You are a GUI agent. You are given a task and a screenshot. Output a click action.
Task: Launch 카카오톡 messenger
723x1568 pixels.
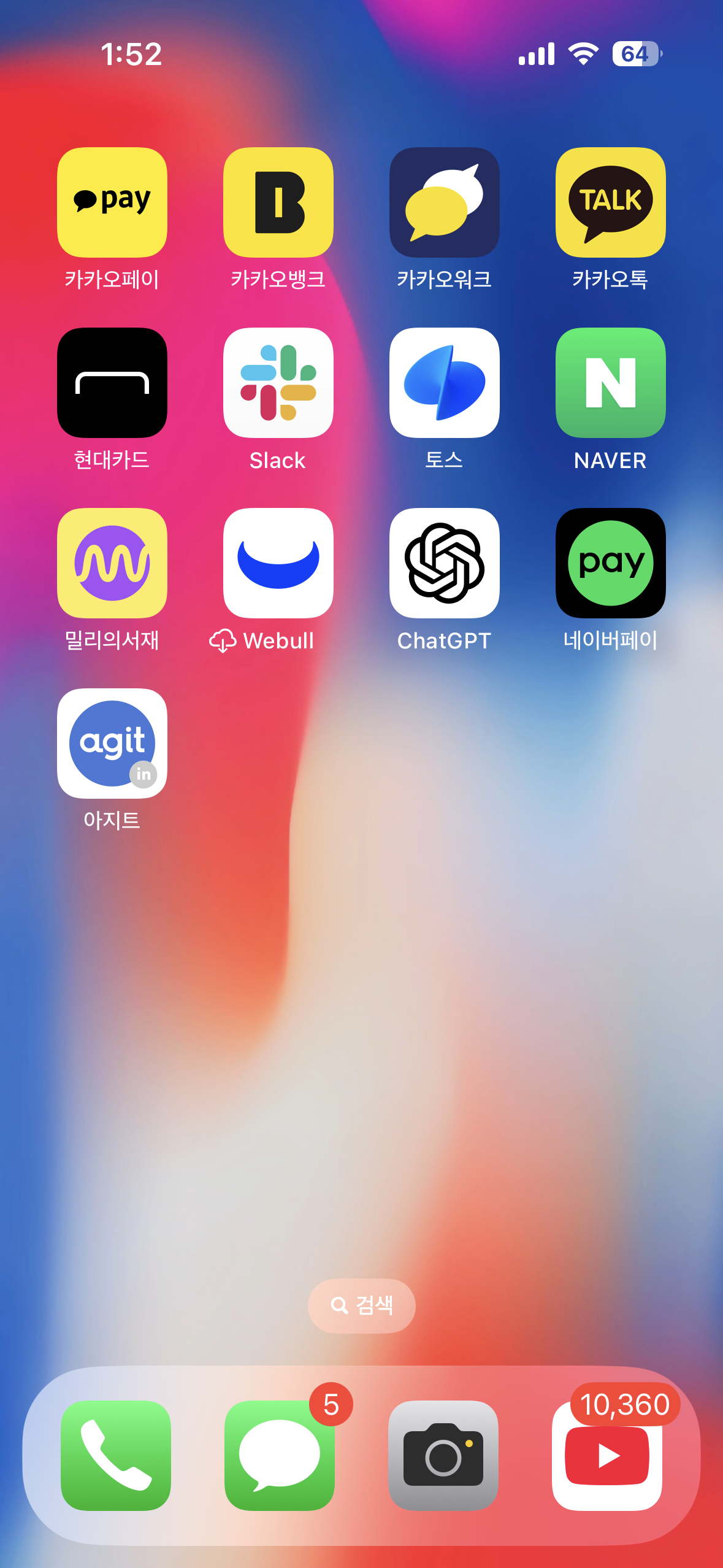(x=611, y=202)
